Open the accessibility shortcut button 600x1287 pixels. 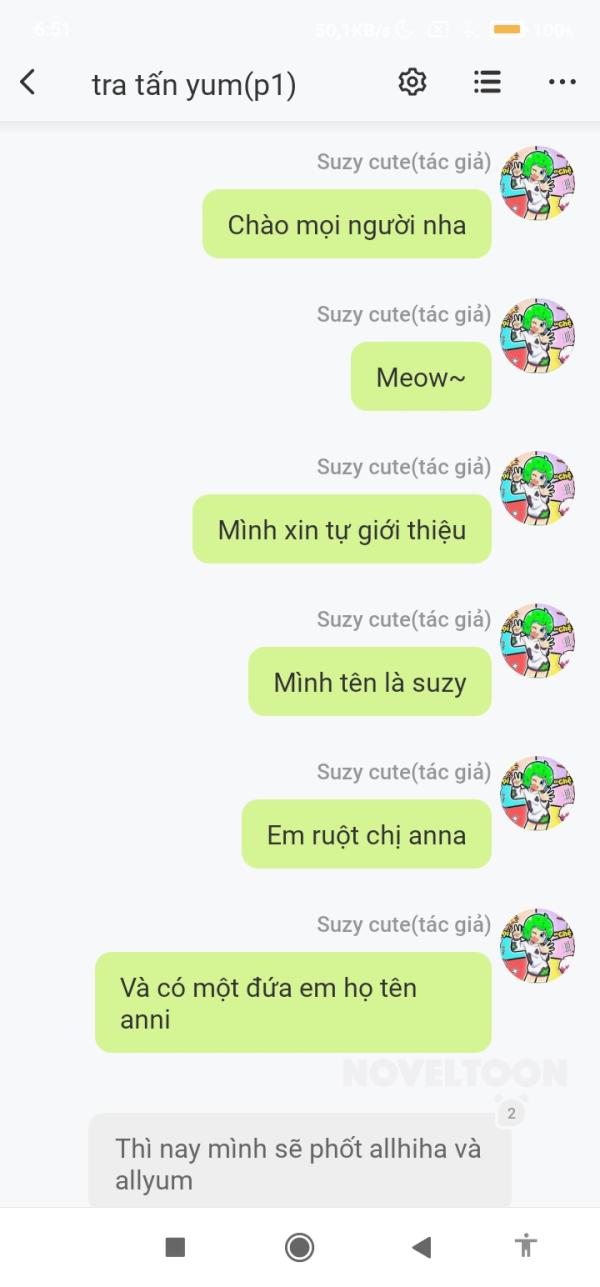[525, 1246]
